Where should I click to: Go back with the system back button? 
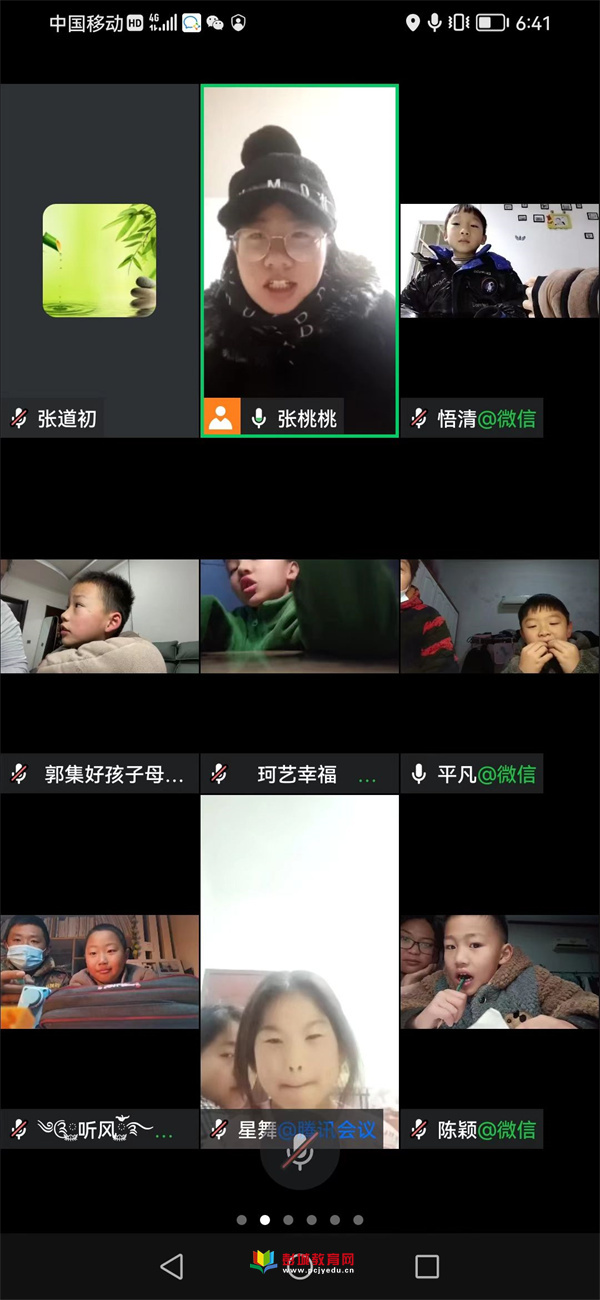pos(172,1266)
